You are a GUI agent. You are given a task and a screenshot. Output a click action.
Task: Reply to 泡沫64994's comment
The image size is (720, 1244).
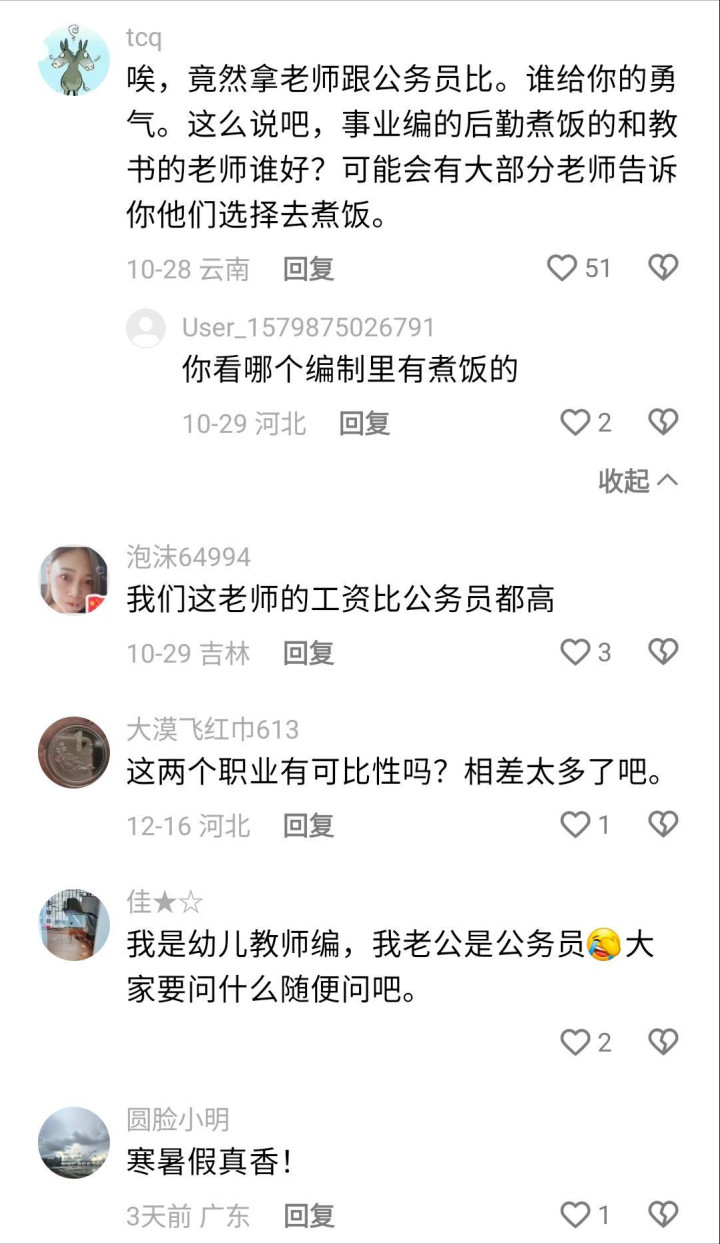coord(308,654)
